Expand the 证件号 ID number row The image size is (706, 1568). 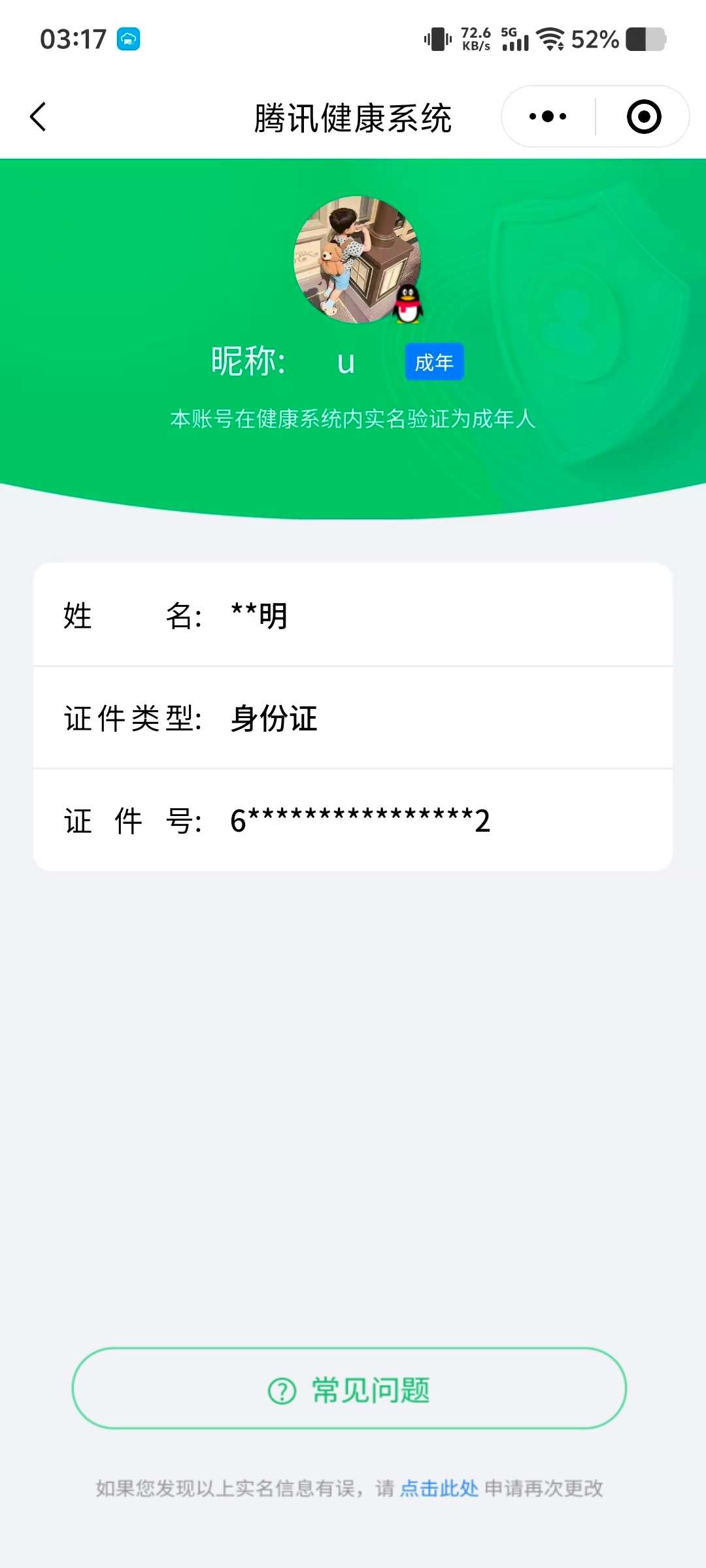(353, 821)
